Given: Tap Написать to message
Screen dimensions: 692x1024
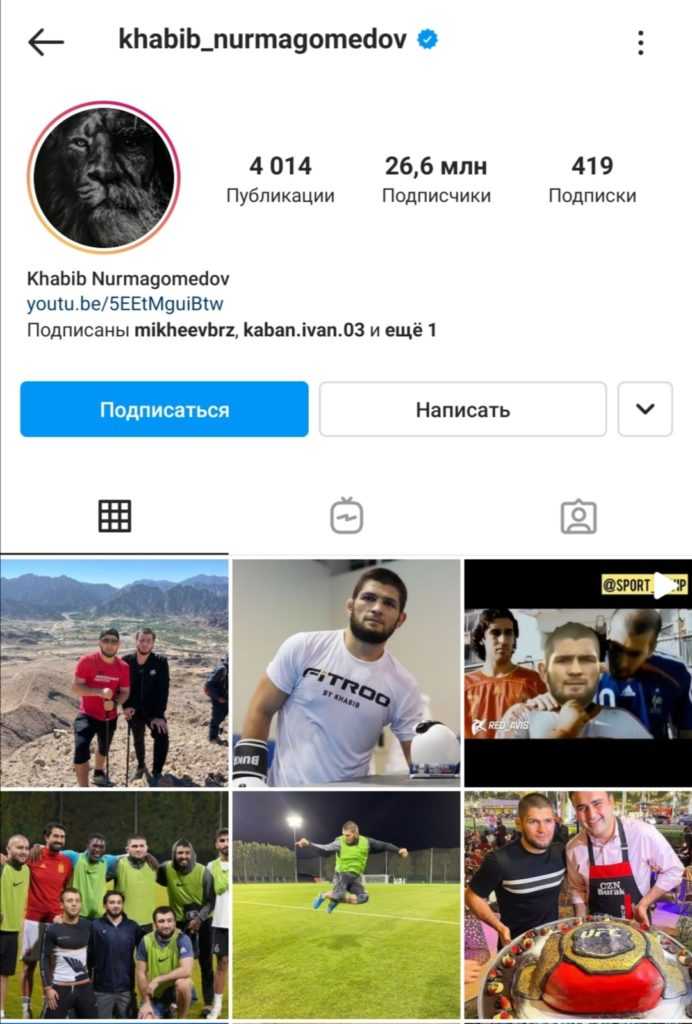Looking at the screenshot, I should [x=462, y=409].
